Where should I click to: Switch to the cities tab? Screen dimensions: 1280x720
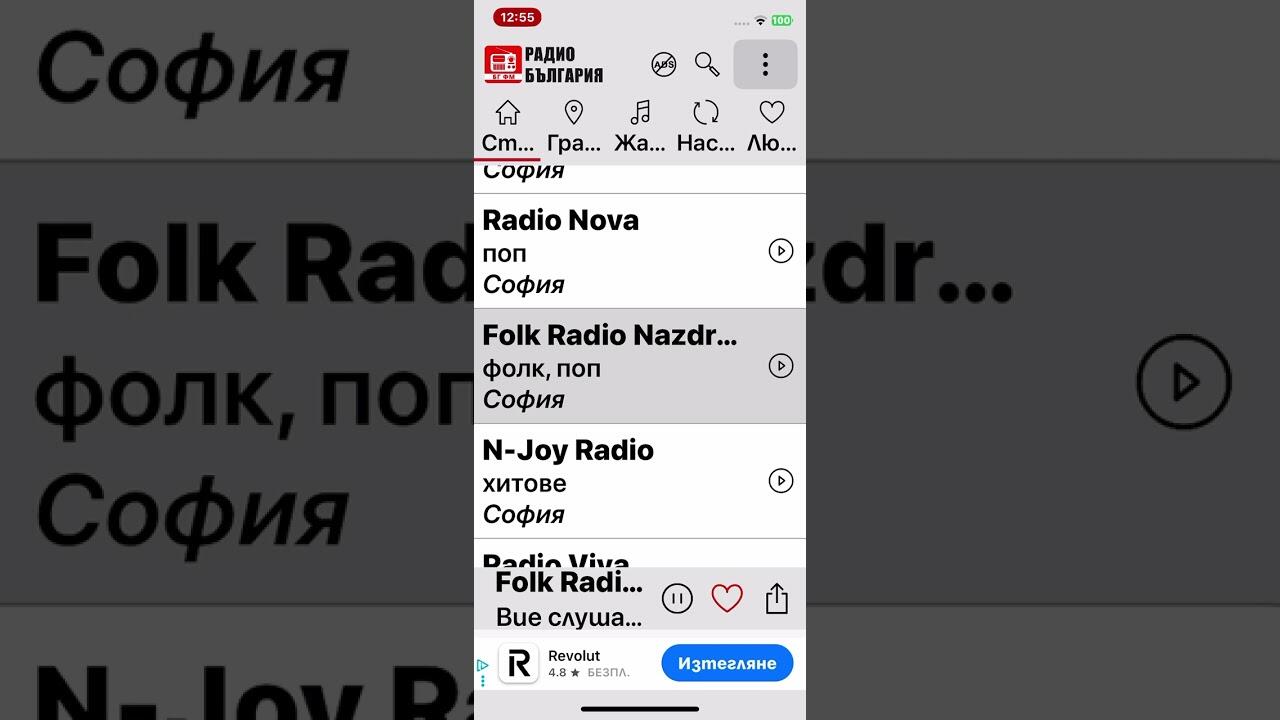pyautogui.click(x=574, y=127)
